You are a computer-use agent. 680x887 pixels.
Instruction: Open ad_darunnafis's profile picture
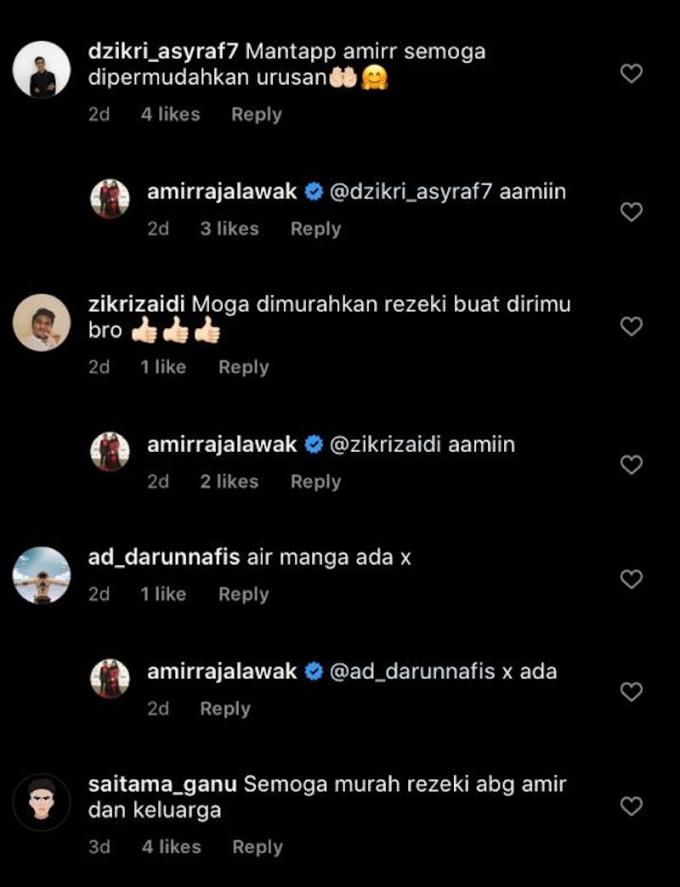click(x=42, y=576)
